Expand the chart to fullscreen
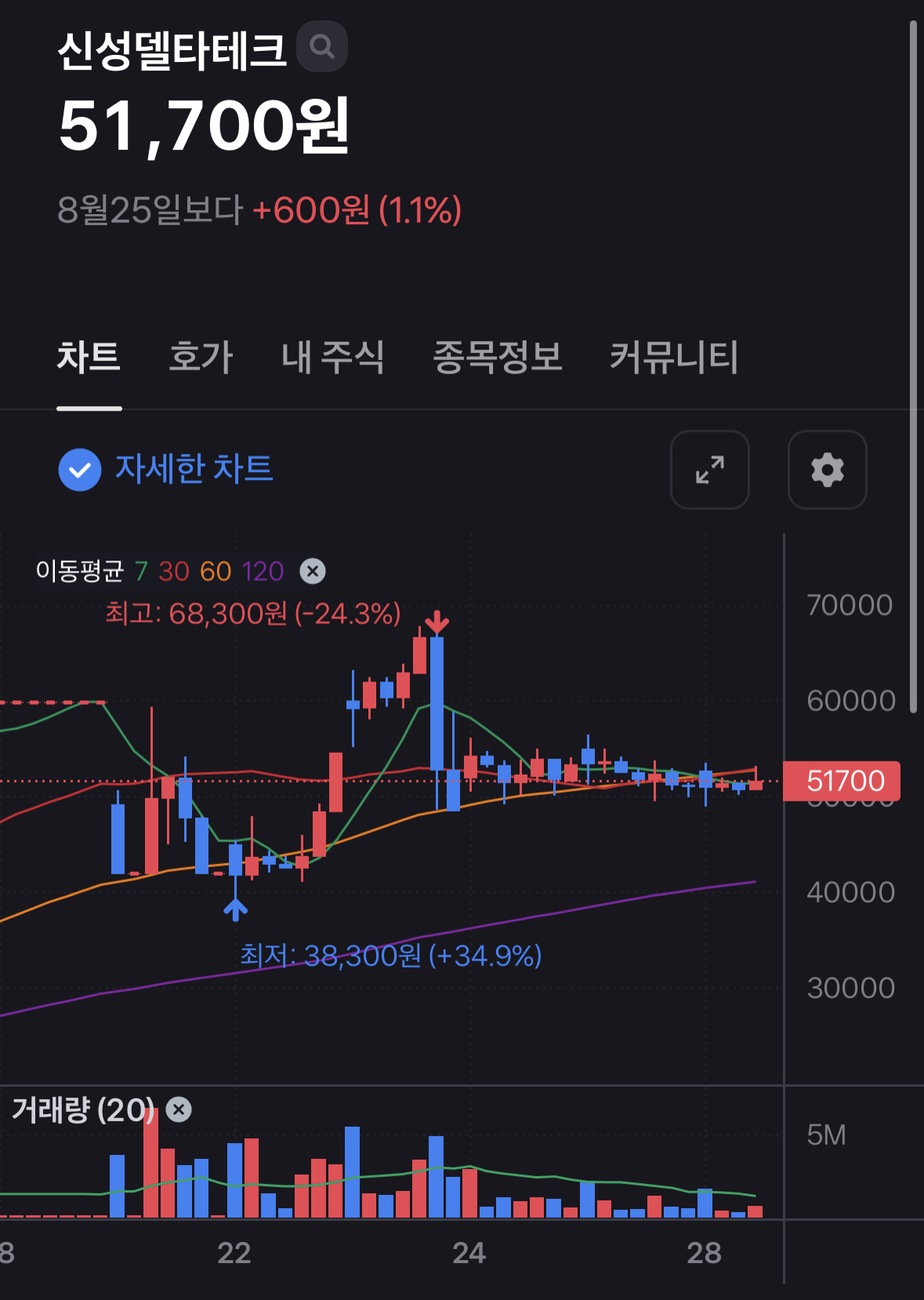Viewport: 924px width, 1300px height. [x=708, y=470]
